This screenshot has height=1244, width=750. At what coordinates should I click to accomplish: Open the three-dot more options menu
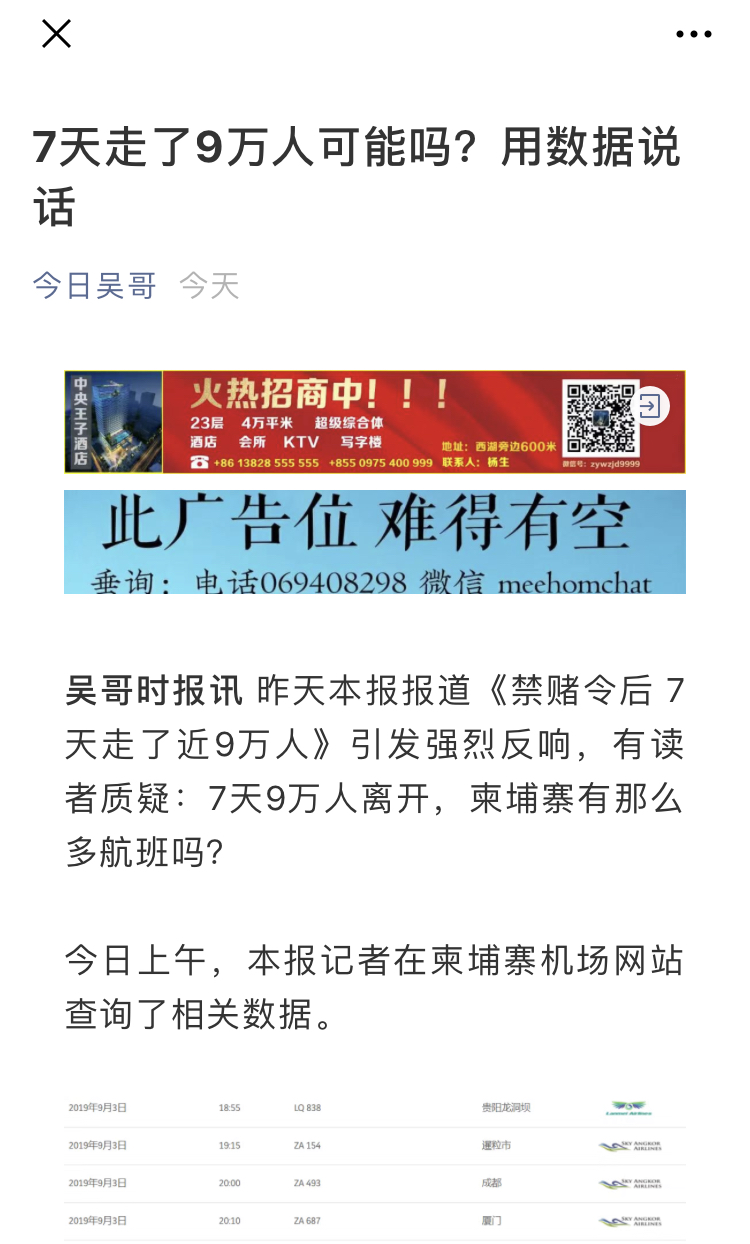tap(693, 34)
